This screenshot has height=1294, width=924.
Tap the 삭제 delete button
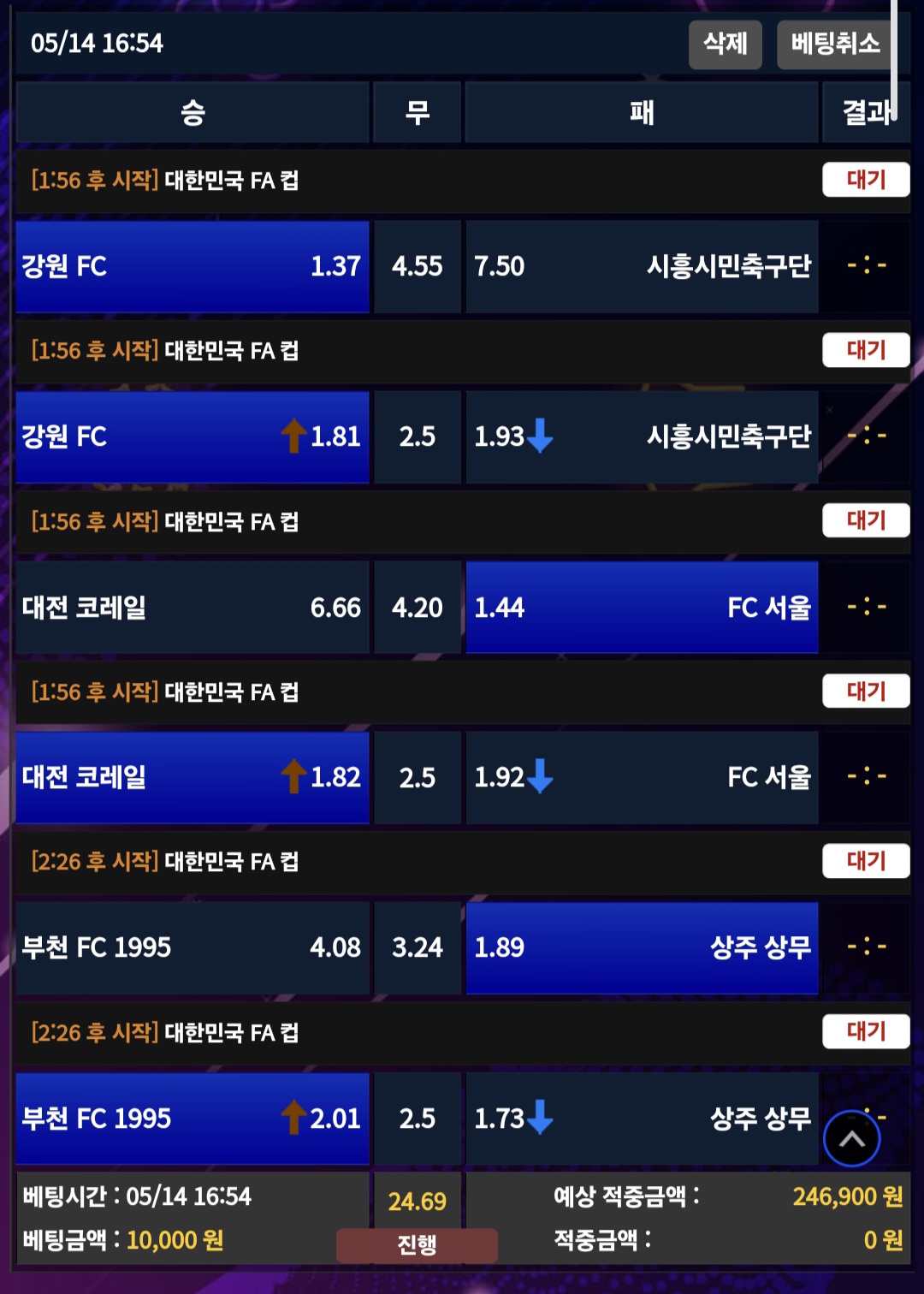pyautogui.click(x=725, y=44)
